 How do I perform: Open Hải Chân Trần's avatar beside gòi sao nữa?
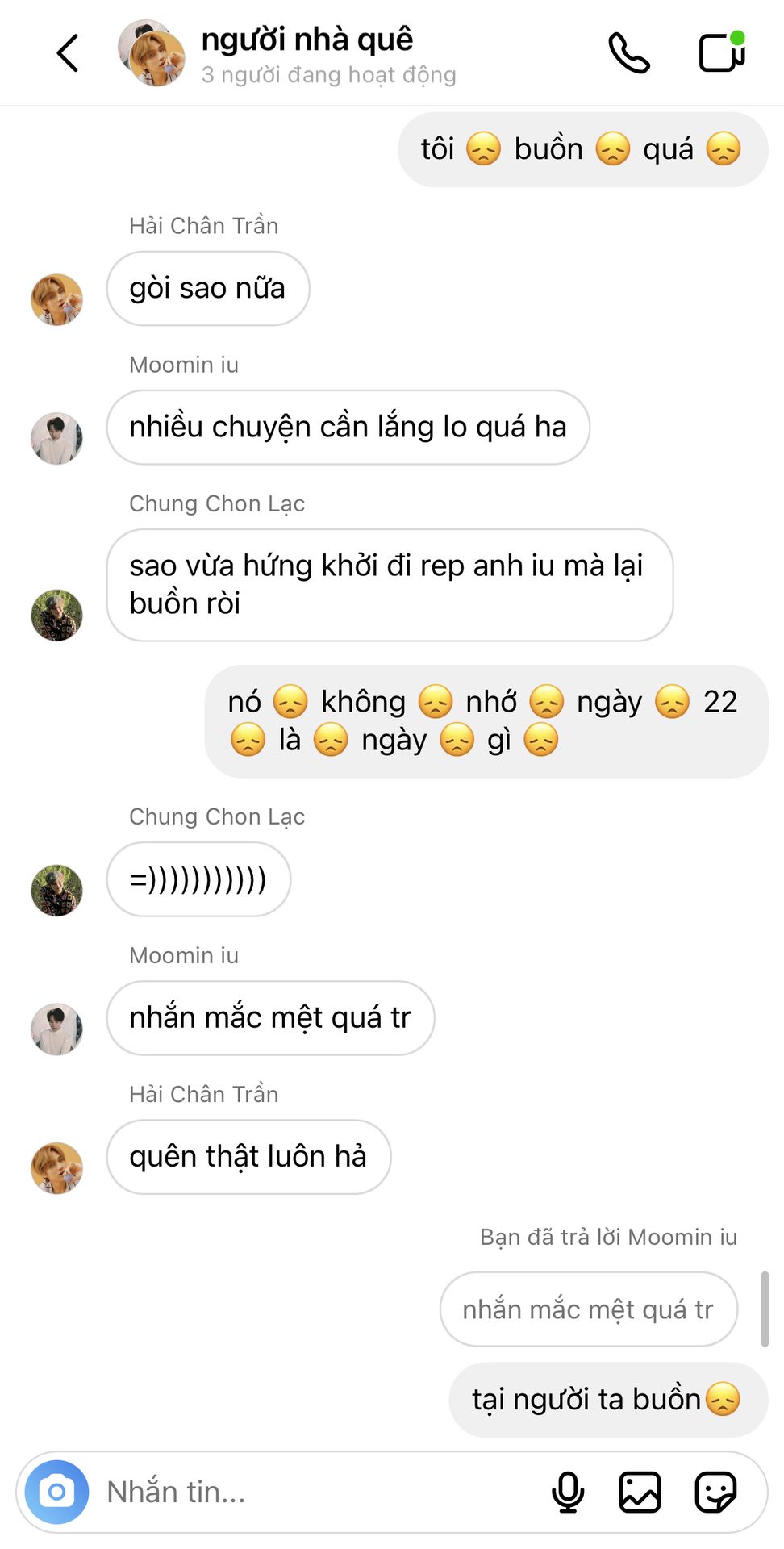click(56, 299)
